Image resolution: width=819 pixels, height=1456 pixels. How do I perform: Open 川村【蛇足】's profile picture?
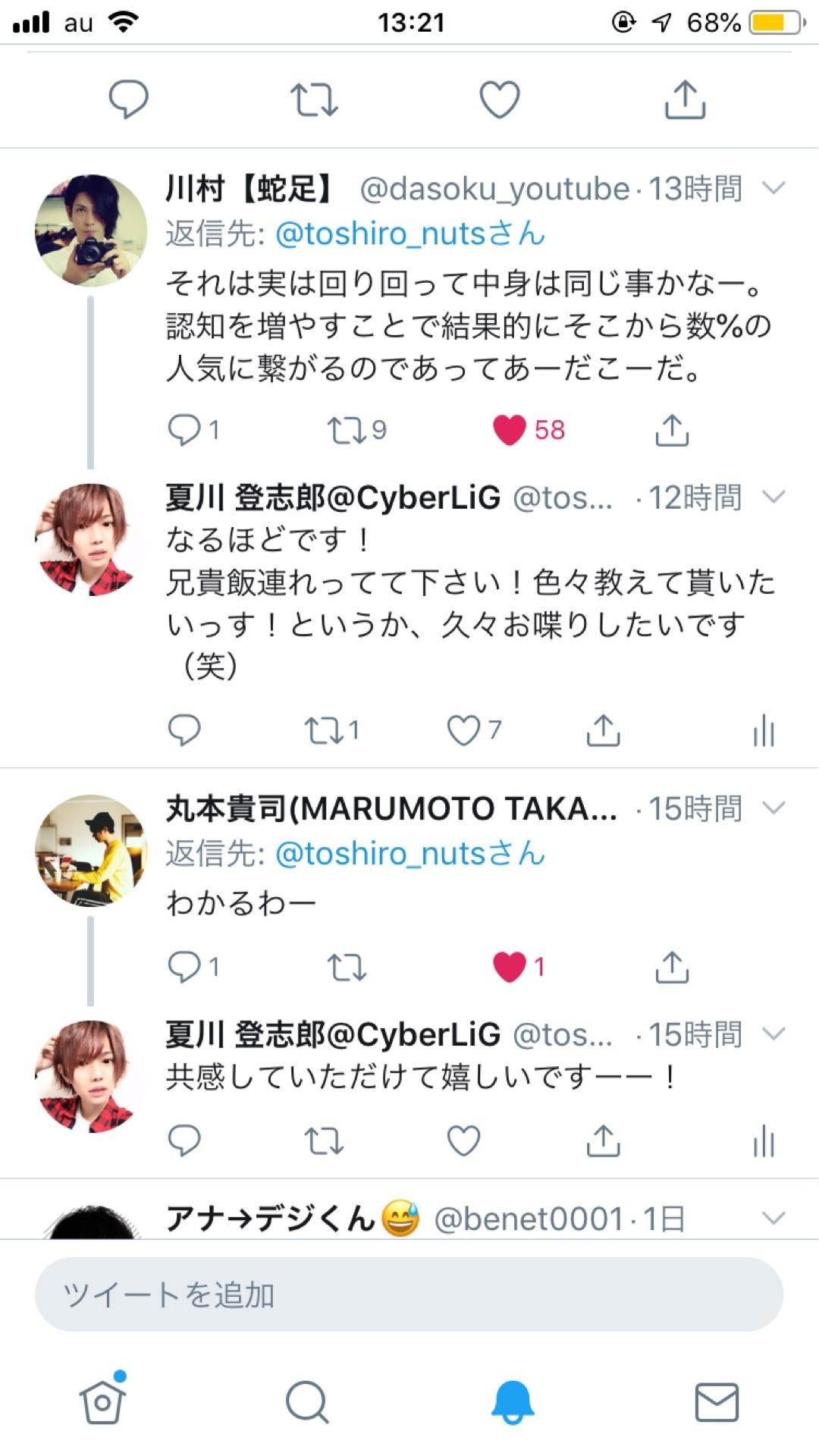coord(91,231)
